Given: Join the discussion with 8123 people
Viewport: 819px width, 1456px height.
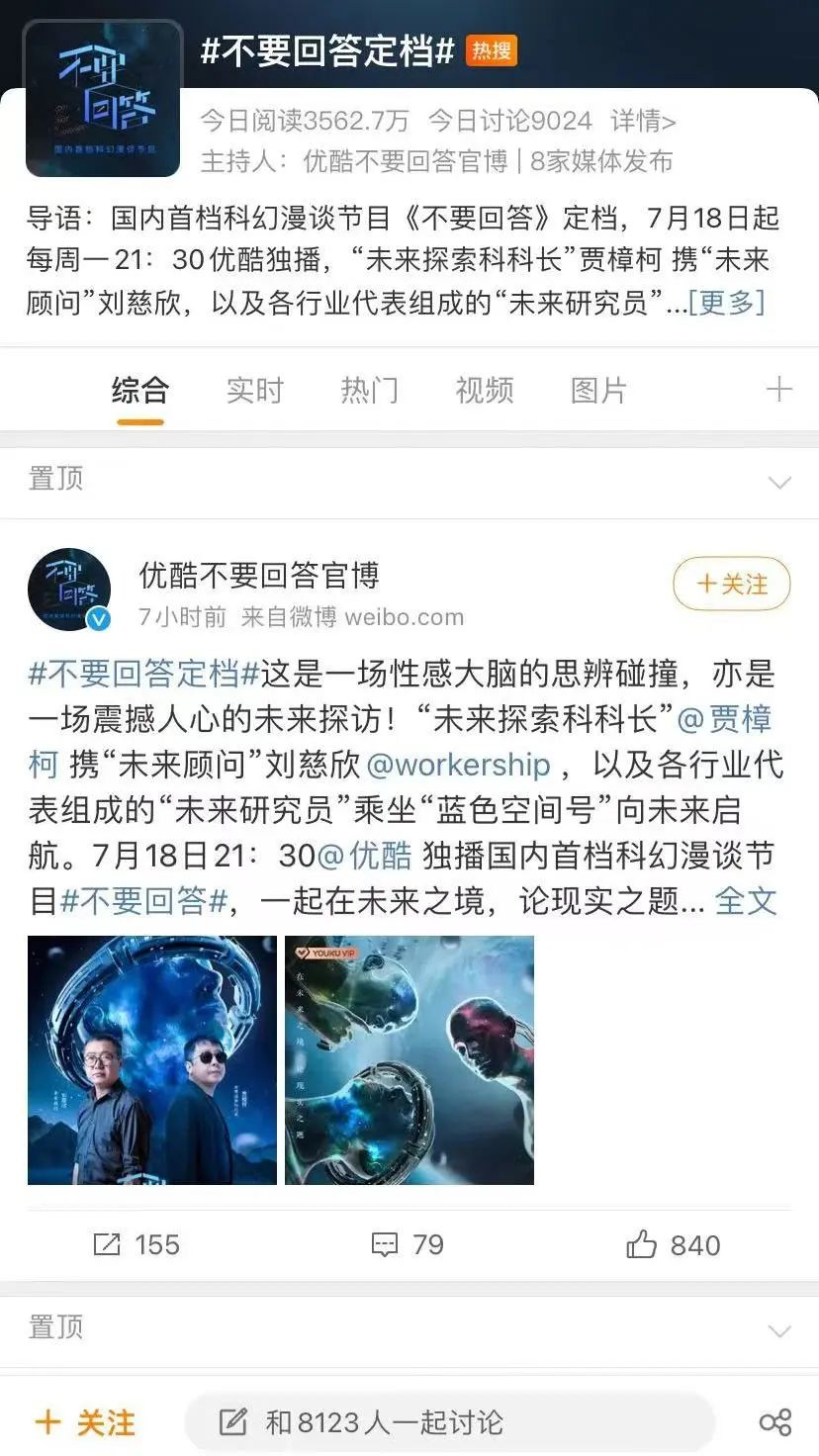Looking at the screenshot, I should pyautogui.click(x=450, y=1422).
